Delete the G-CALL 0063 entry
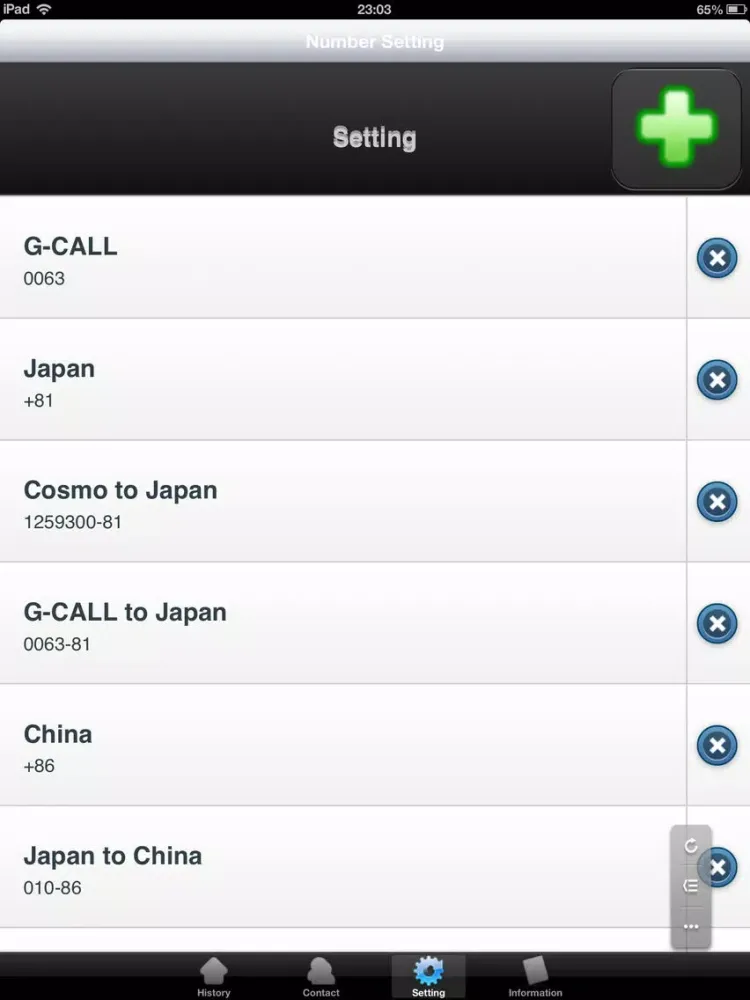This screenshot has width=750, height=1000. point(716,258)
